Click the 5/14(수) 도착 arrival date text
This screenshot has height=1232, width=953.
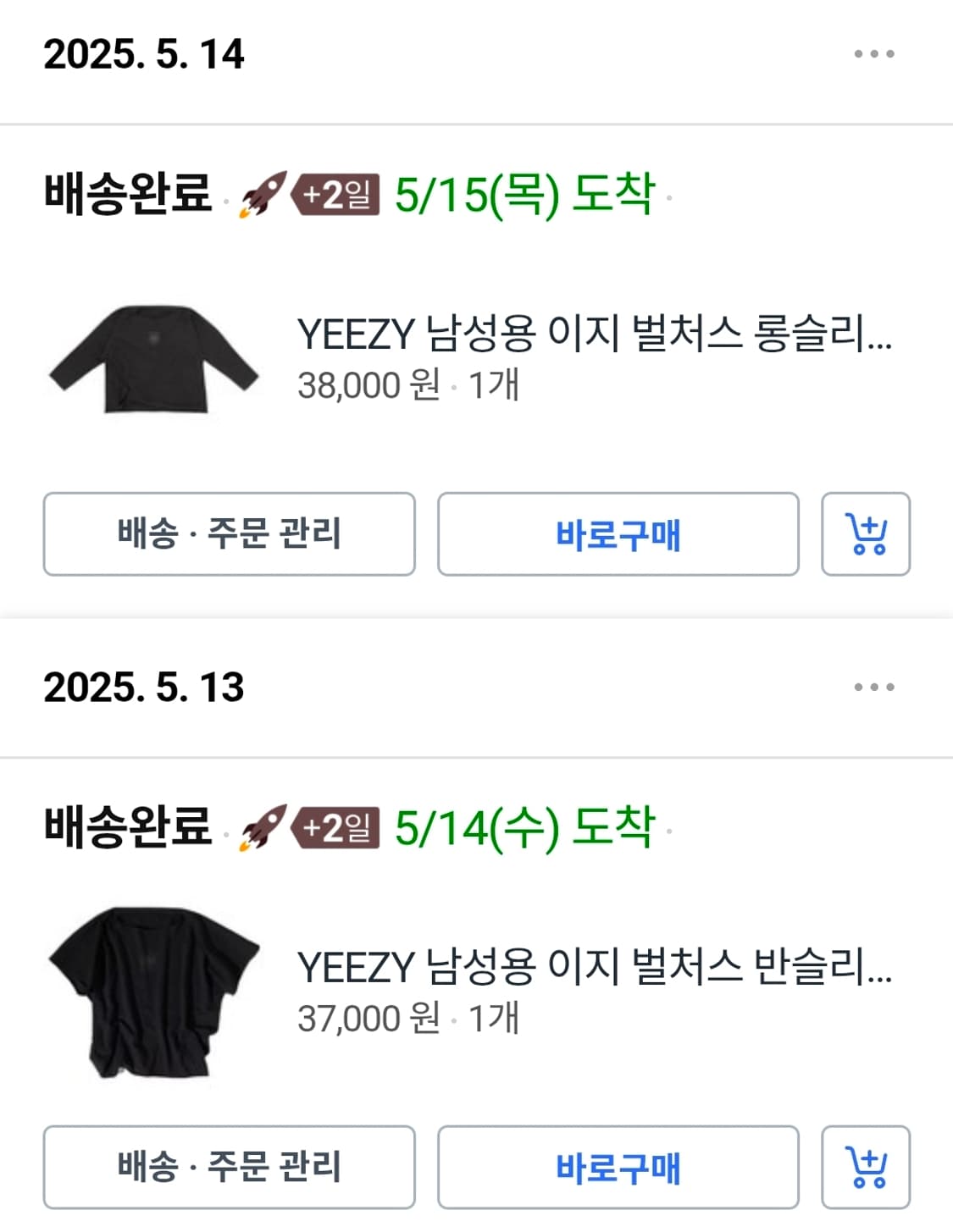pos(525,827)
